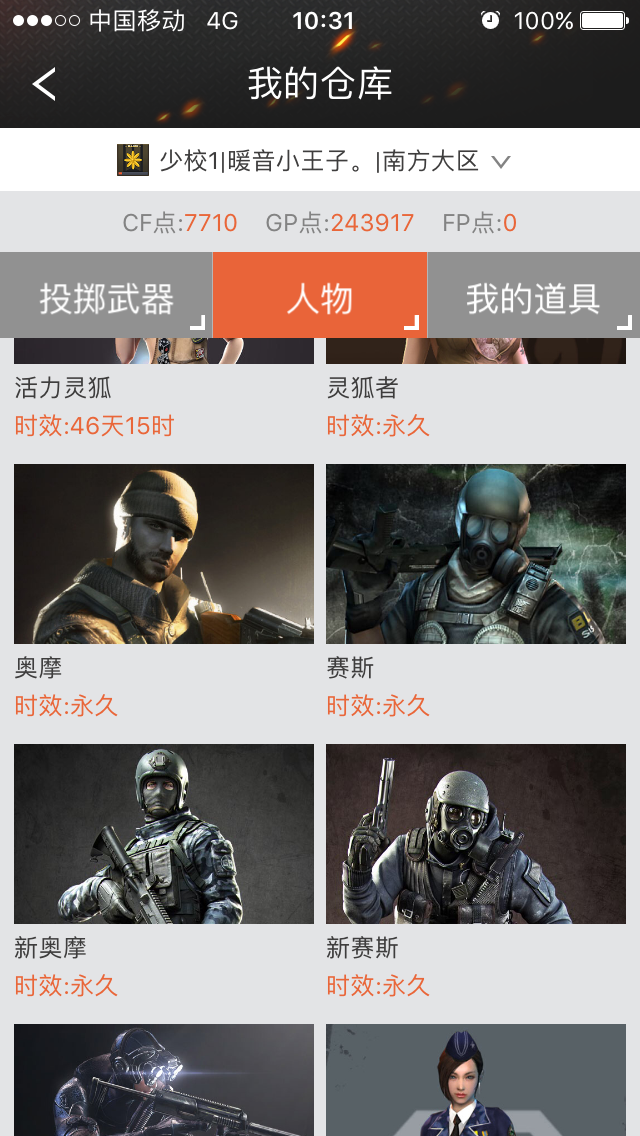This screenshot has width=640, height=1136.
Task: Tap the 新赛斯 character card
Action: pos(476,871)
